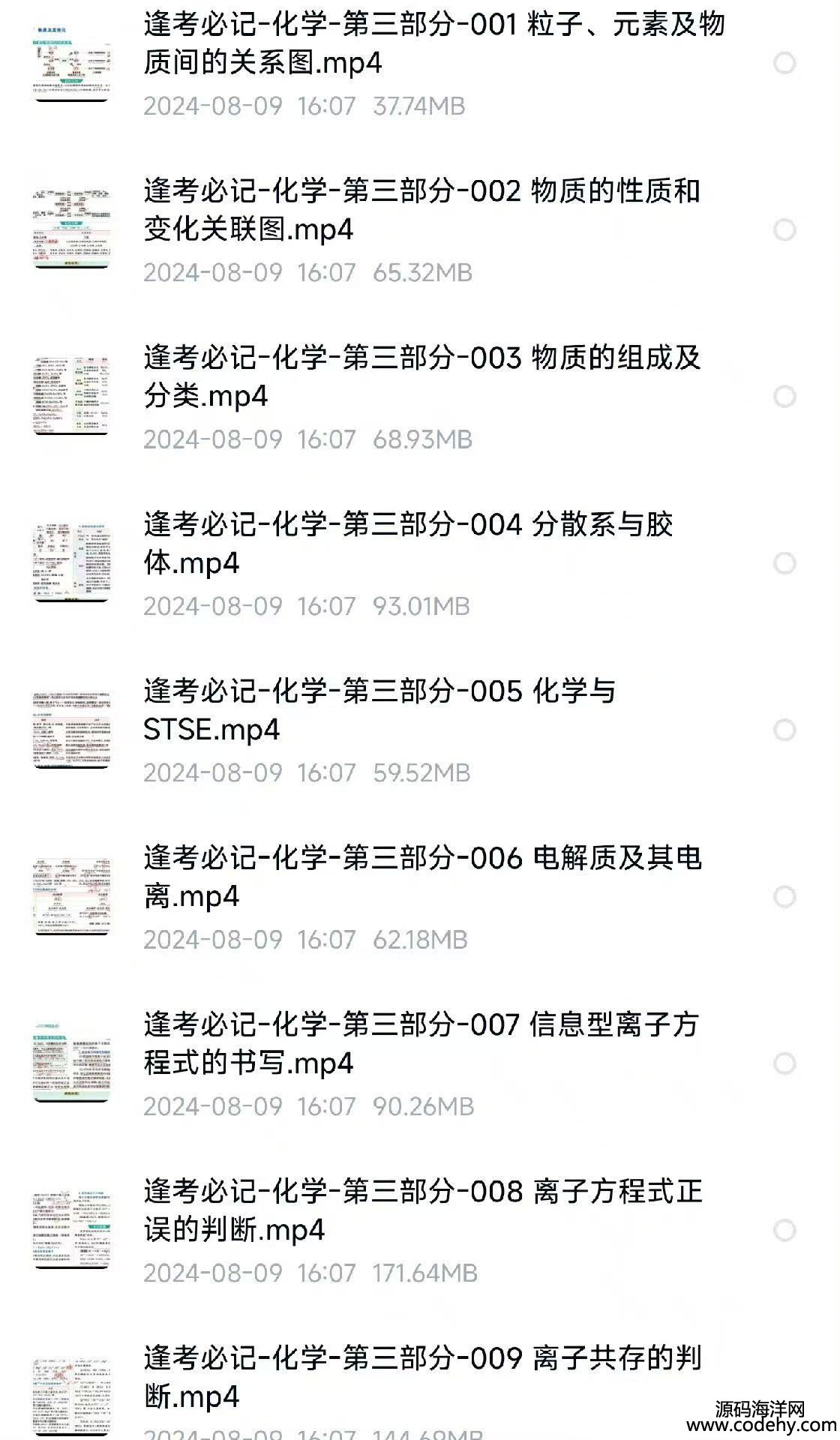This screenshot has height=1440, width=840.
Task: Select the 001 粒子、元素 file checkbox
Action: coord(784,63)
